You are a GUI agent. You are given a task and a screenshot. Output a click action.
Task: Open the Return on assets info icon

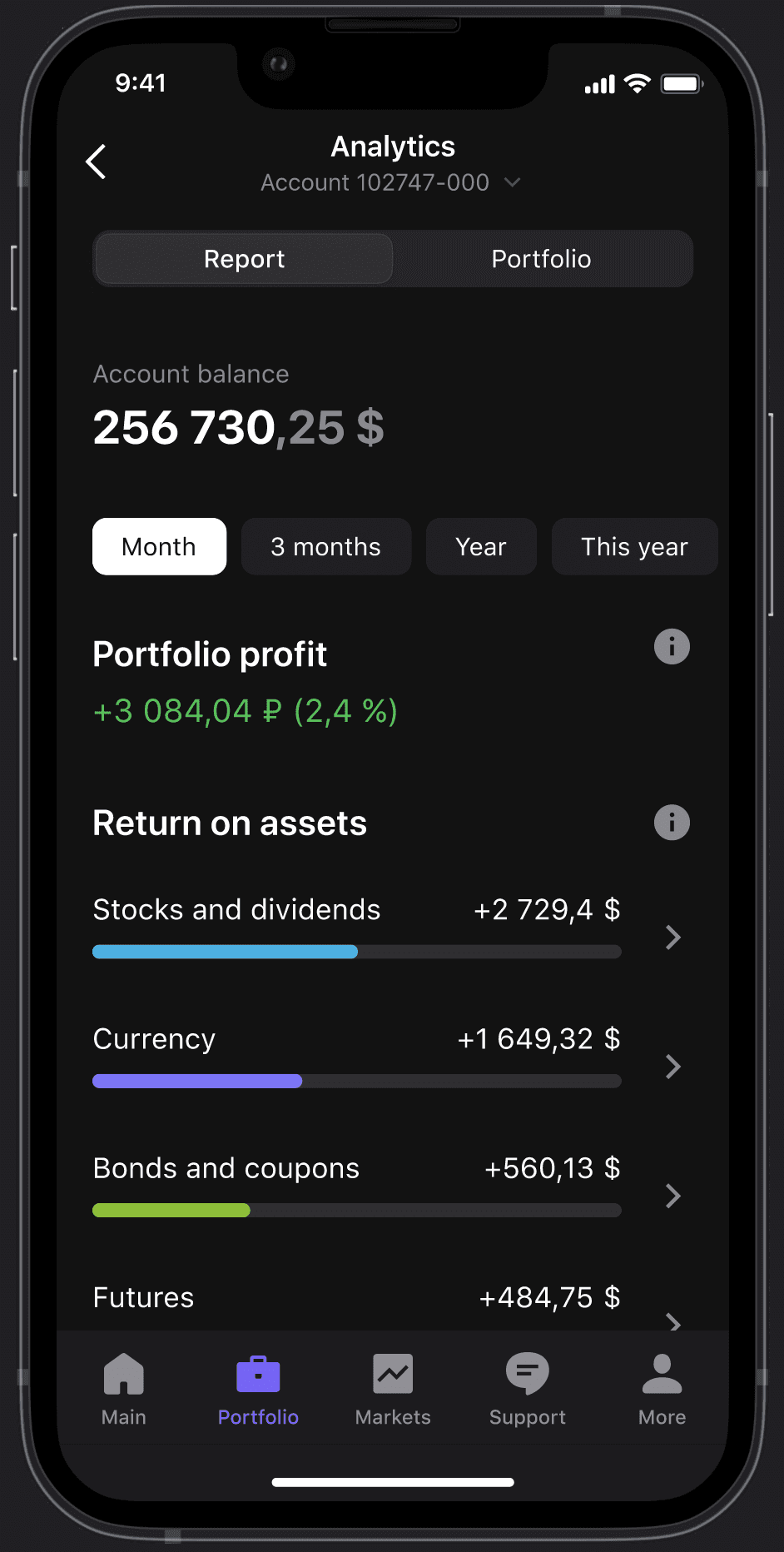(x=672, y=823)
